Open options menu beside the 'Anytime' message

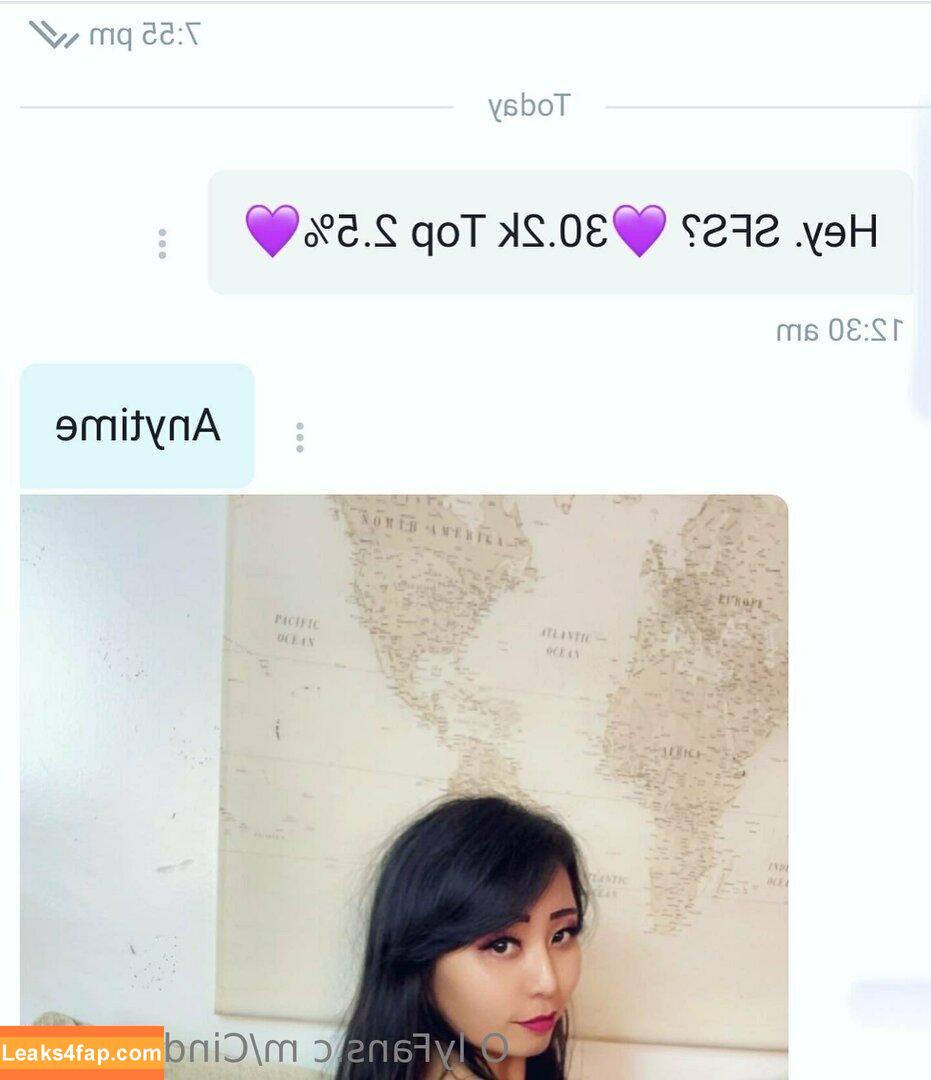click(x=299, y=437)
